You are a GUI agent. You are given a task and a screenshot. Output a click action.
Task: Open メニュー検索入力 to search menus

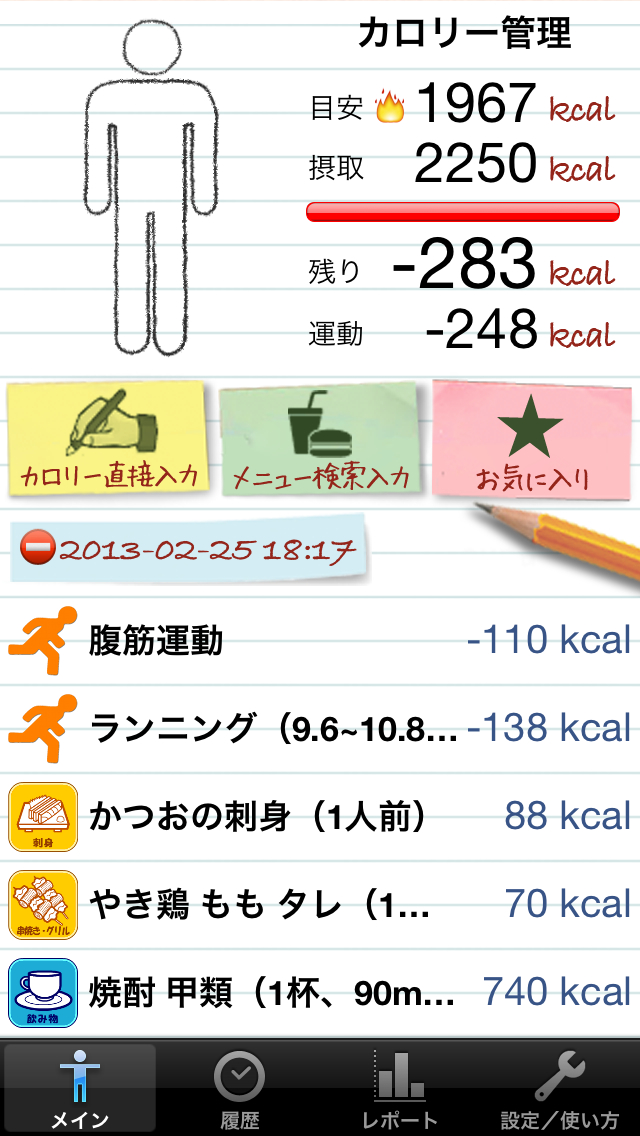[320, 440]
